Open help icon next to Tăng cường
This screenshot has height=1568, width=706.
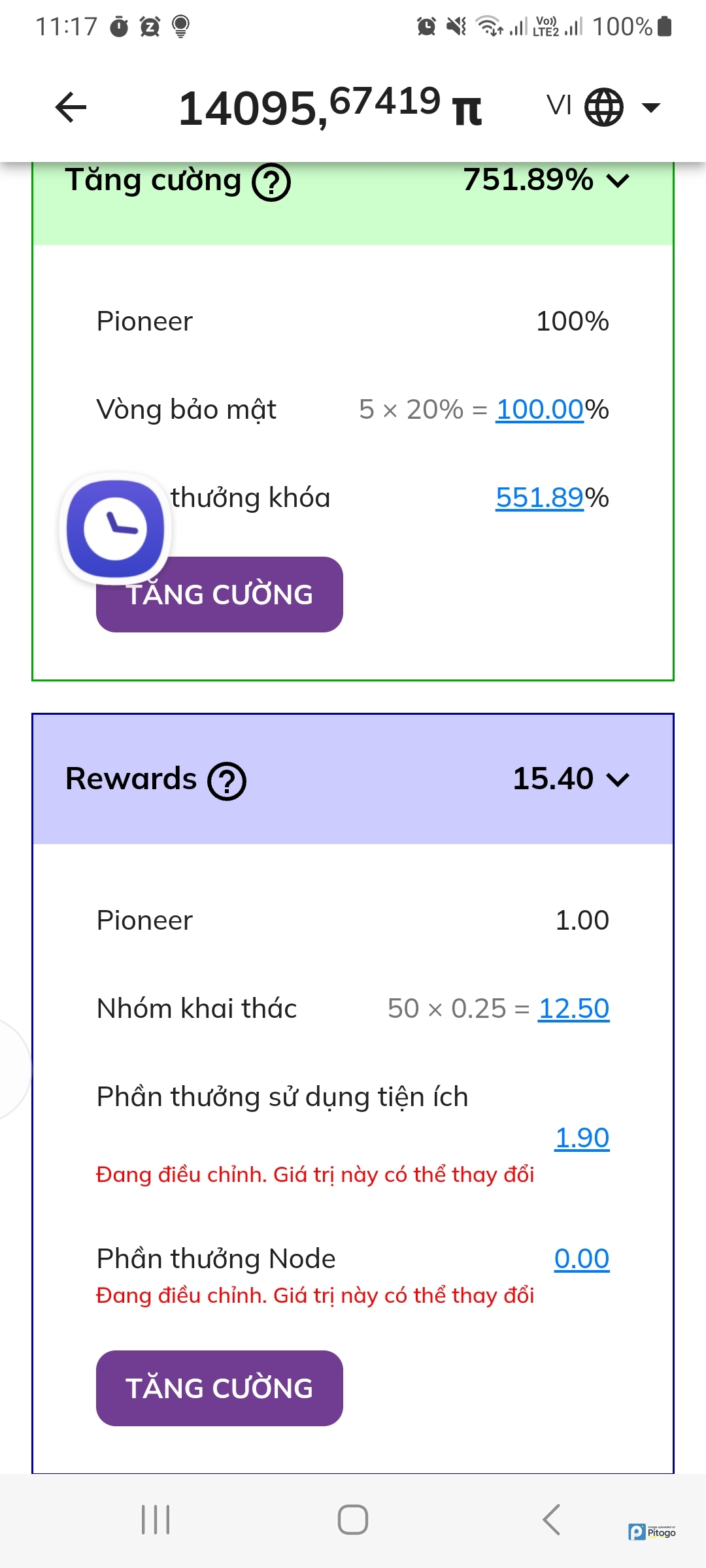coord(271,182)
